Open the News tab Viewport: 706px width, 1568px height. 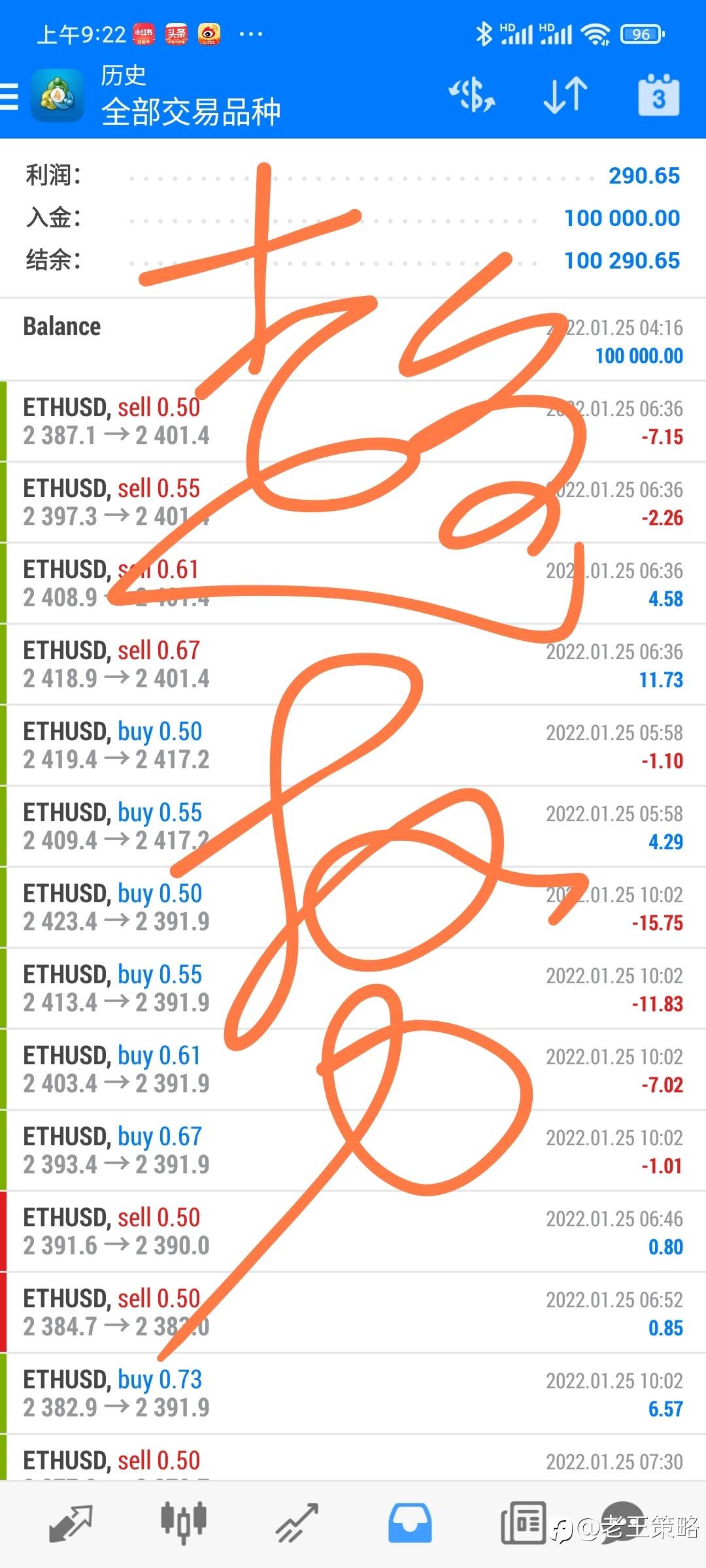coord(523,1524)
